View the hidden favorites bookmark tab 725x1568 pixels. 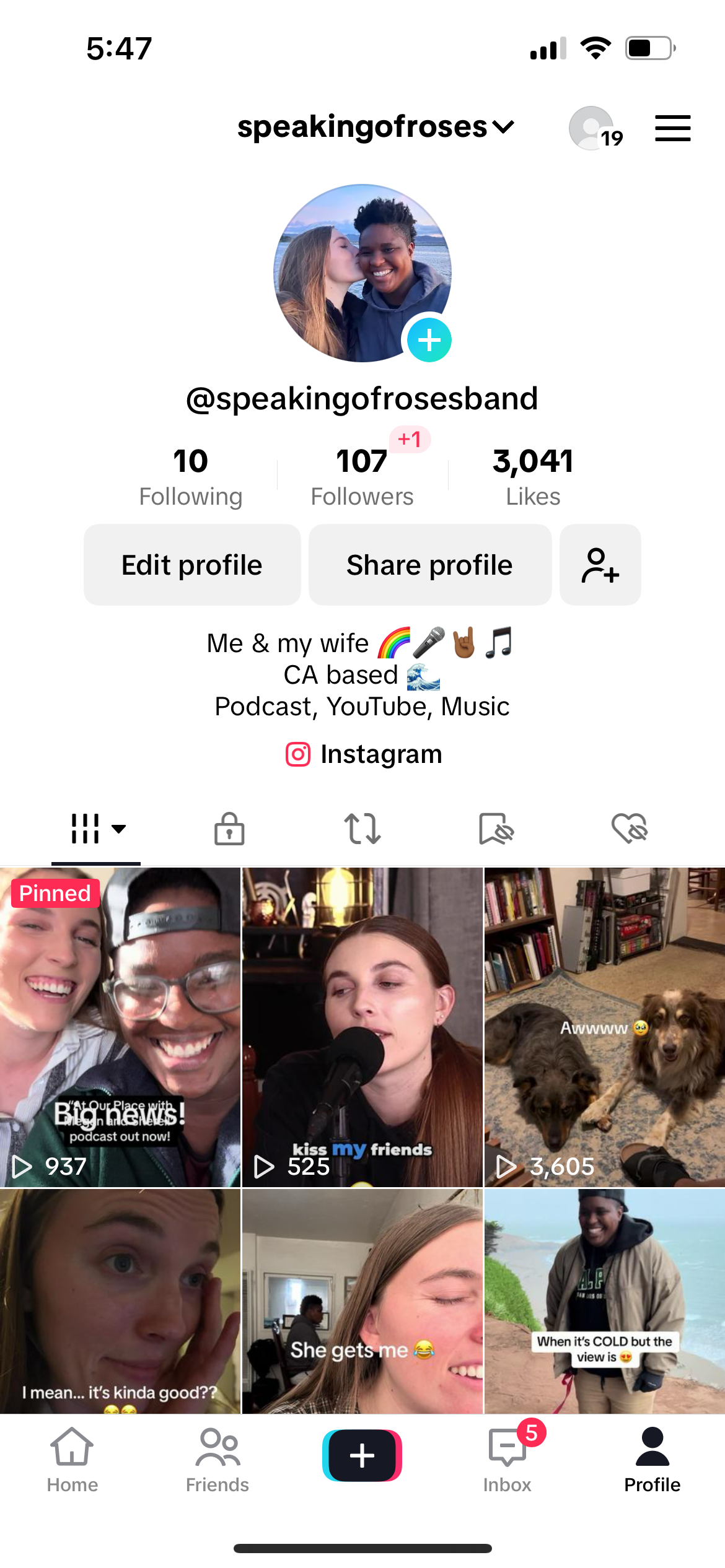click(x=496, y=829)
